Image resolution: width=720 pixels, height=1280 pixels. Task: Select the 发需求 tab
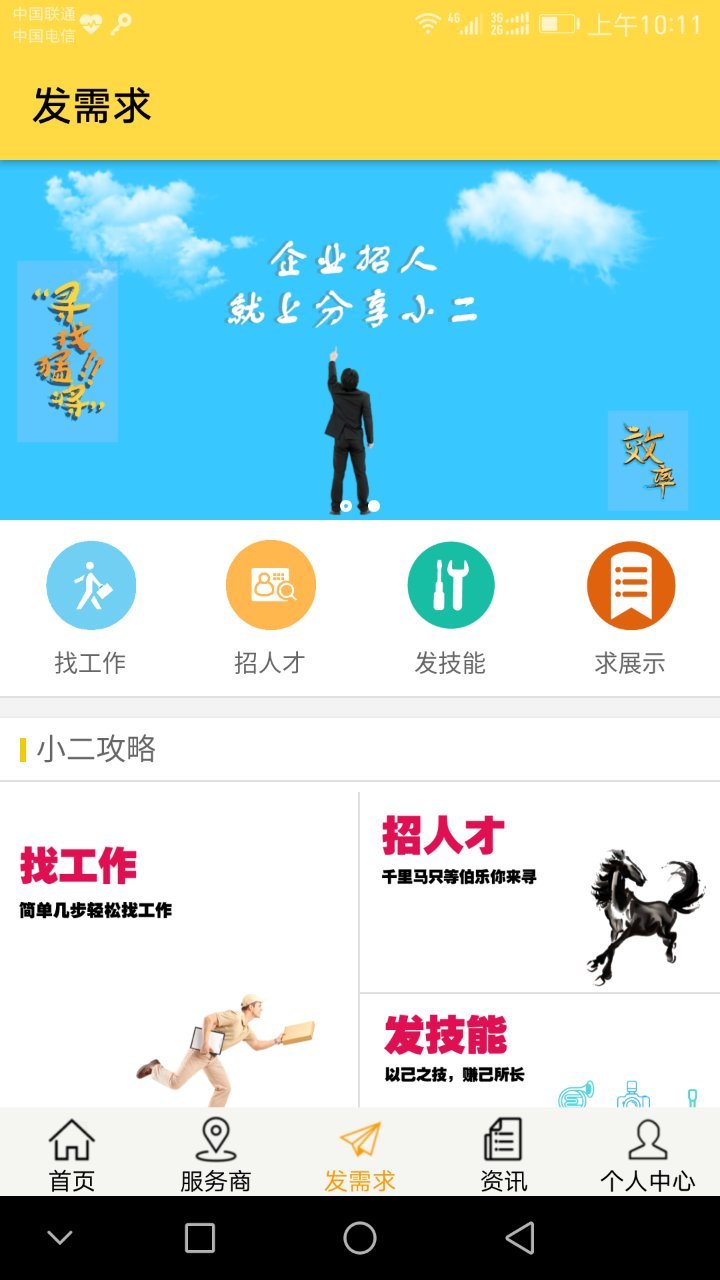tap(360, 1155)
